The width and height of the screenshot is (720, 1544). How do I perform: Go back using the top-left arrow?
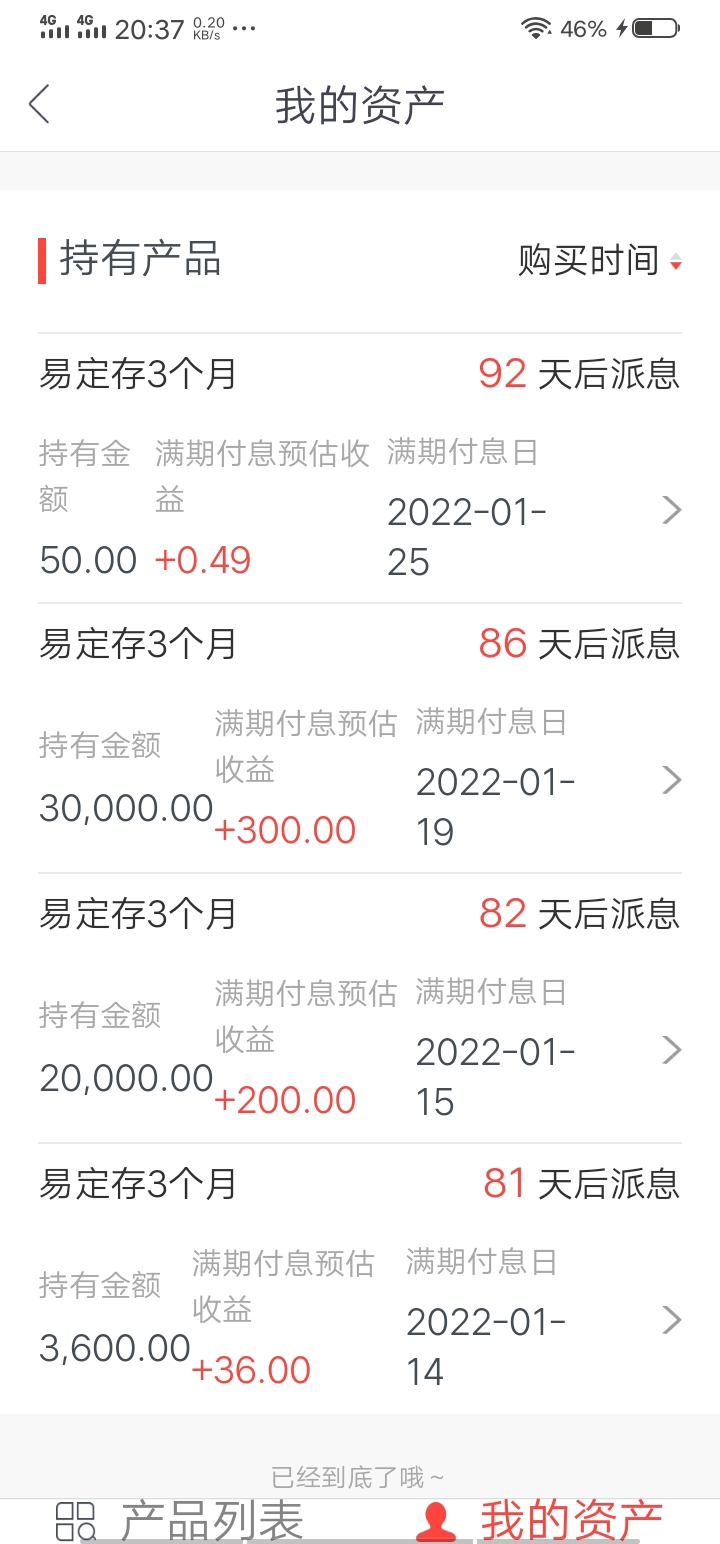coord(39,104)
